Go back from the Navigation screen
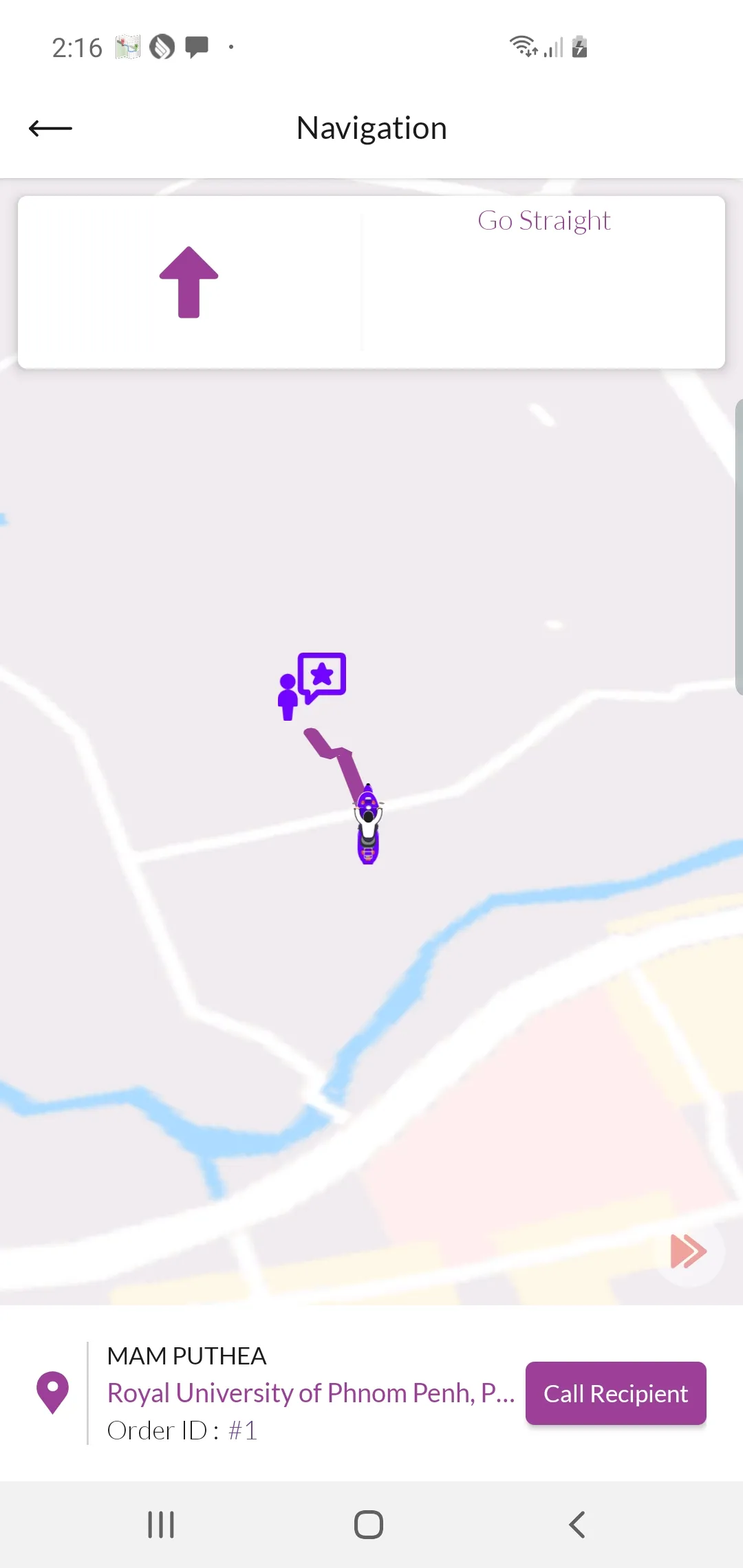The height and width of the screenshot is (1568, 743). [x=50, y=128]
